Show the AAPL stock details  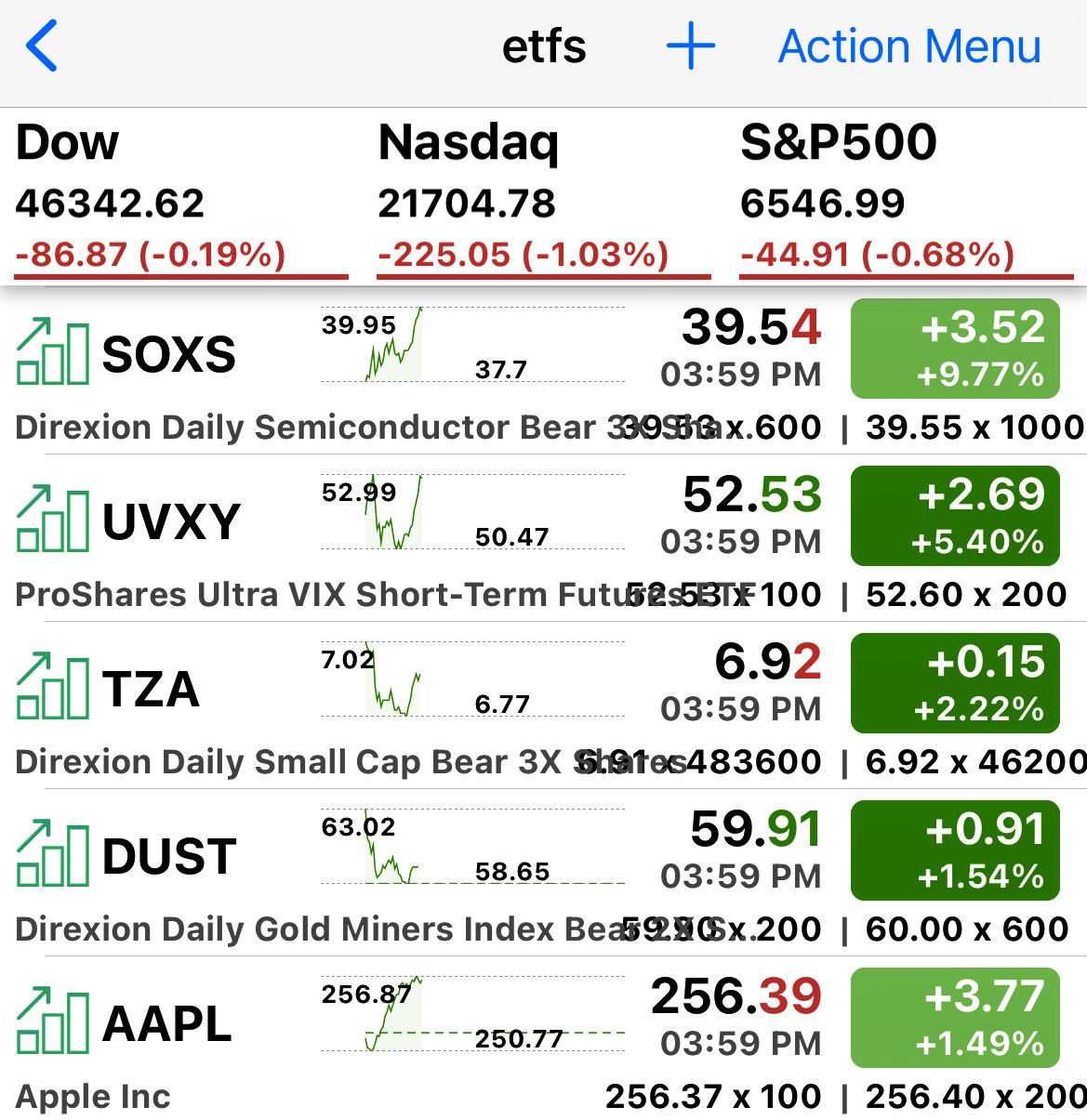(166, 1024)
